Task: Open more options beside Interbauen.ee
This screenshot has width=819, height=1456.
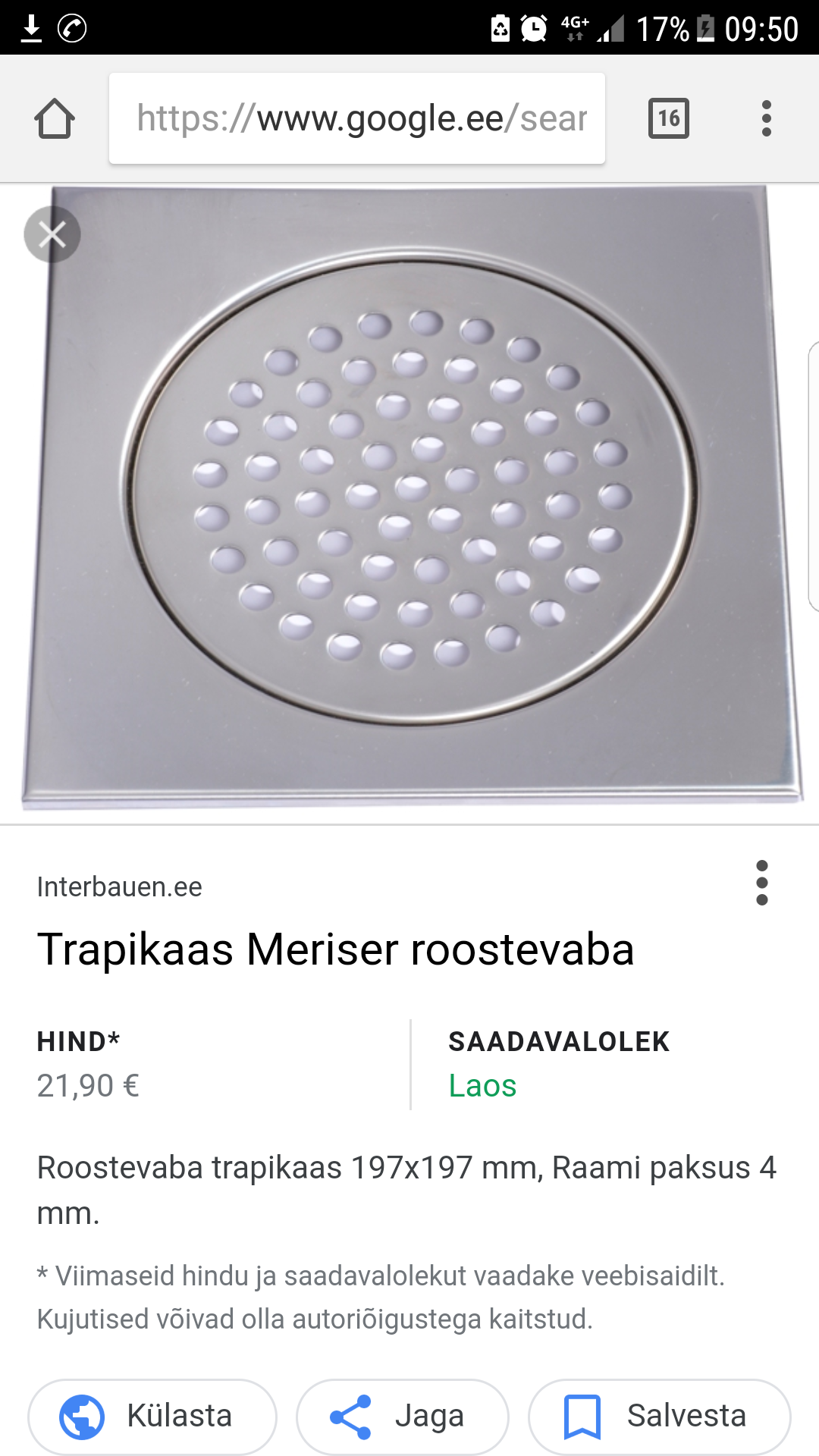Action: coord(762,883)
